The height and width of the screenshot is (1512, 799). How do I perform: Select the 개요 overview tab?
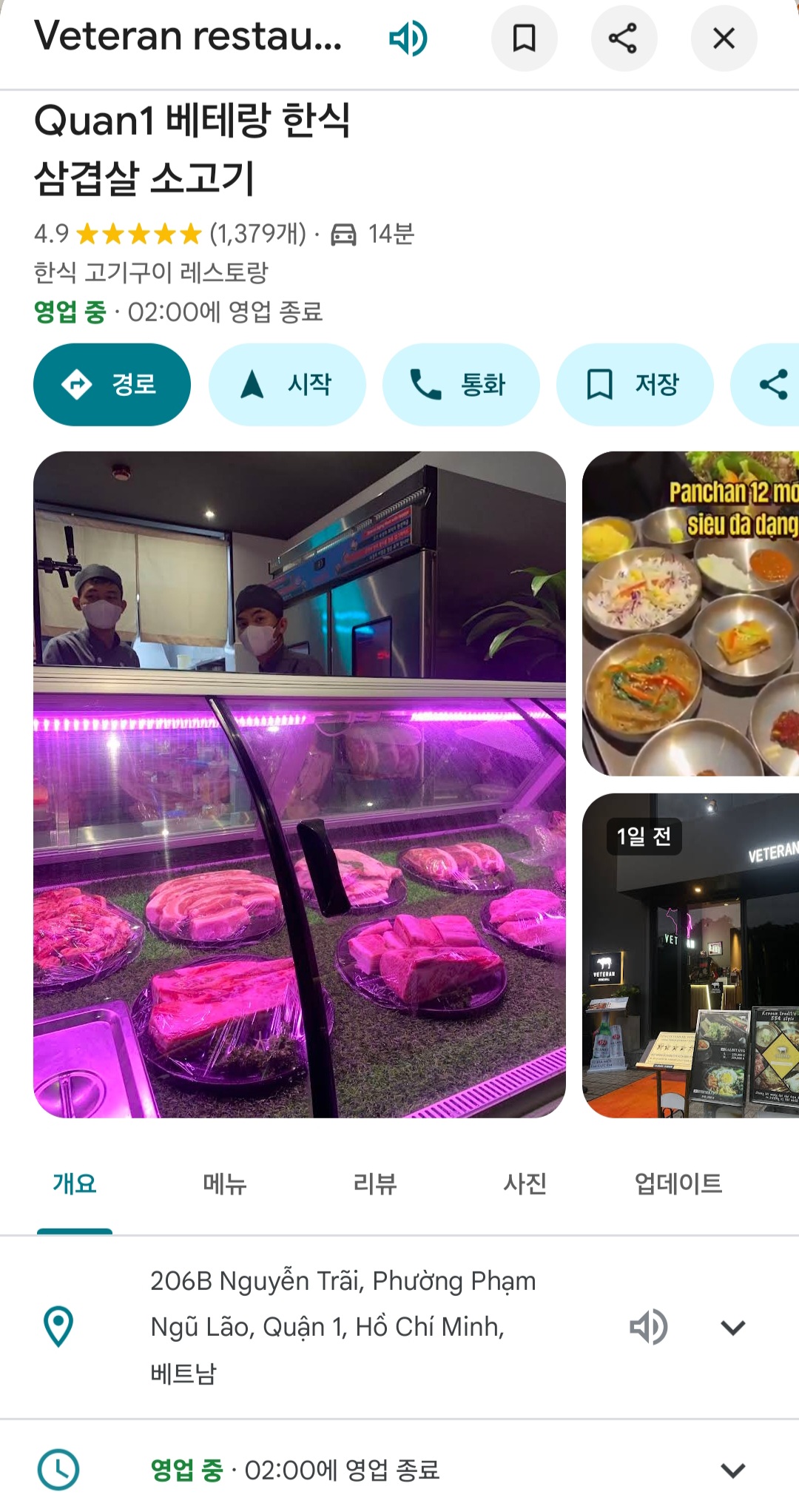[x=75, y=1183]
